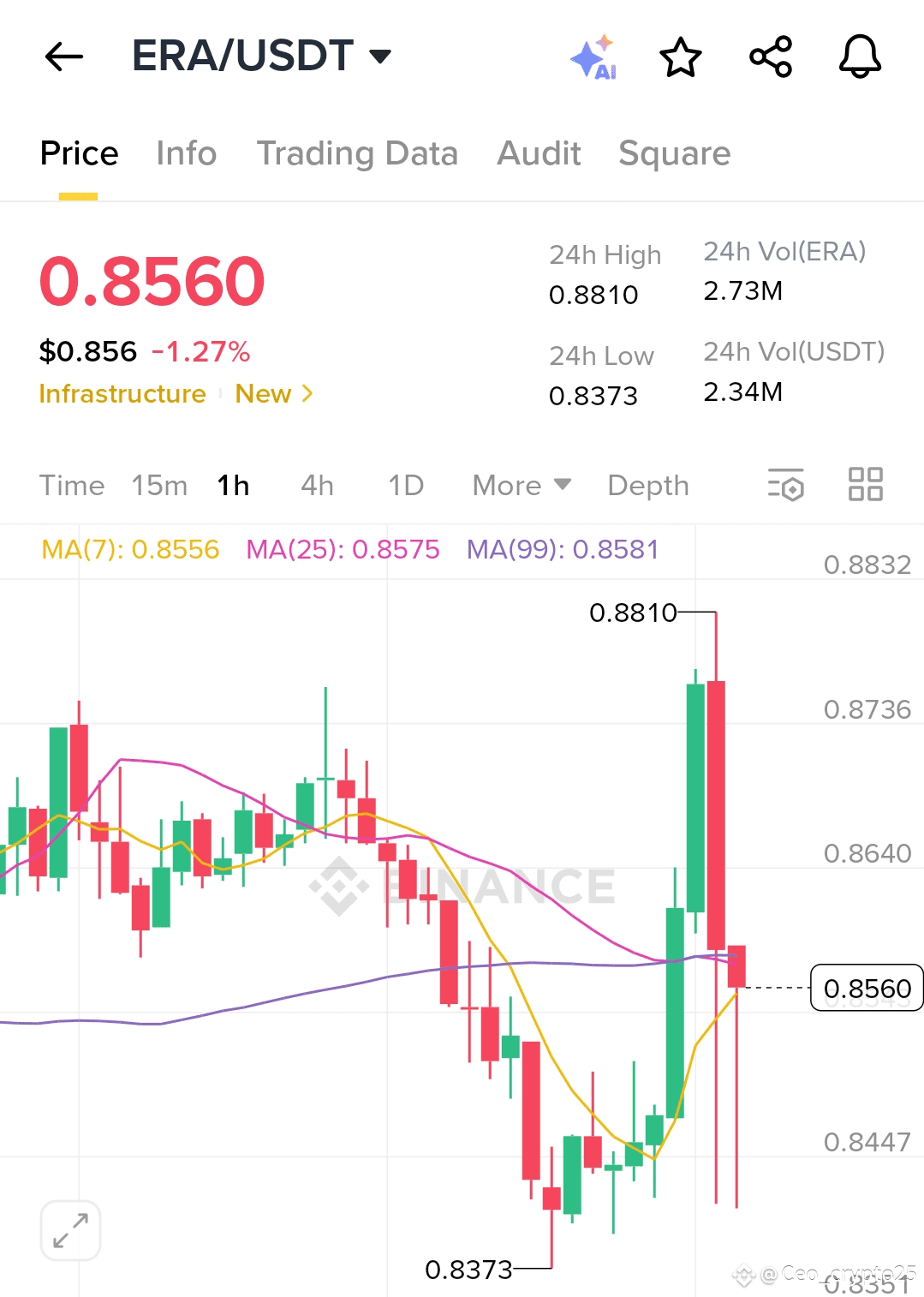Switch to the Info tab

[x=186, y=154]
